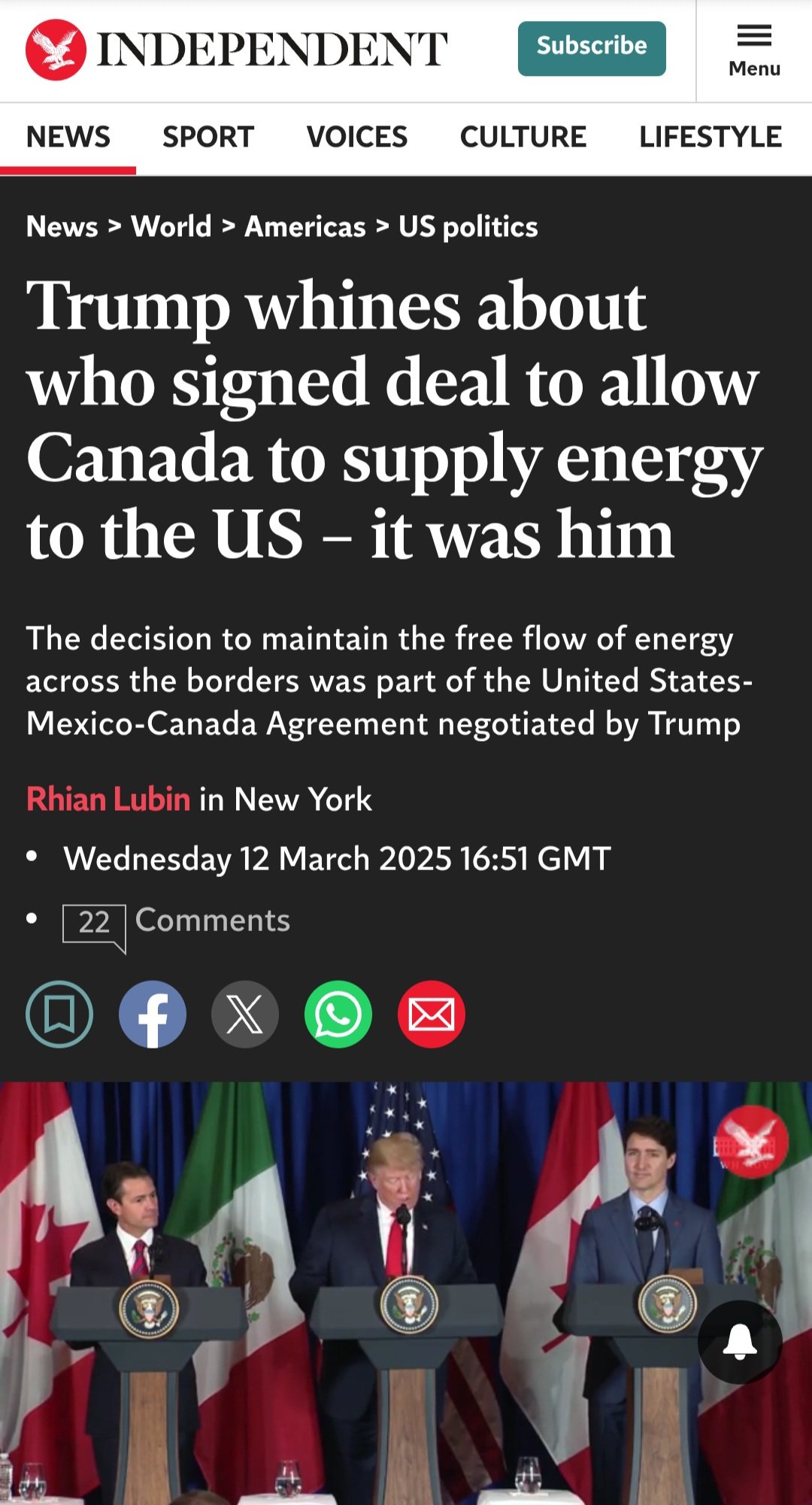
Task: Select the News section tab
Action: coord(68,137)
